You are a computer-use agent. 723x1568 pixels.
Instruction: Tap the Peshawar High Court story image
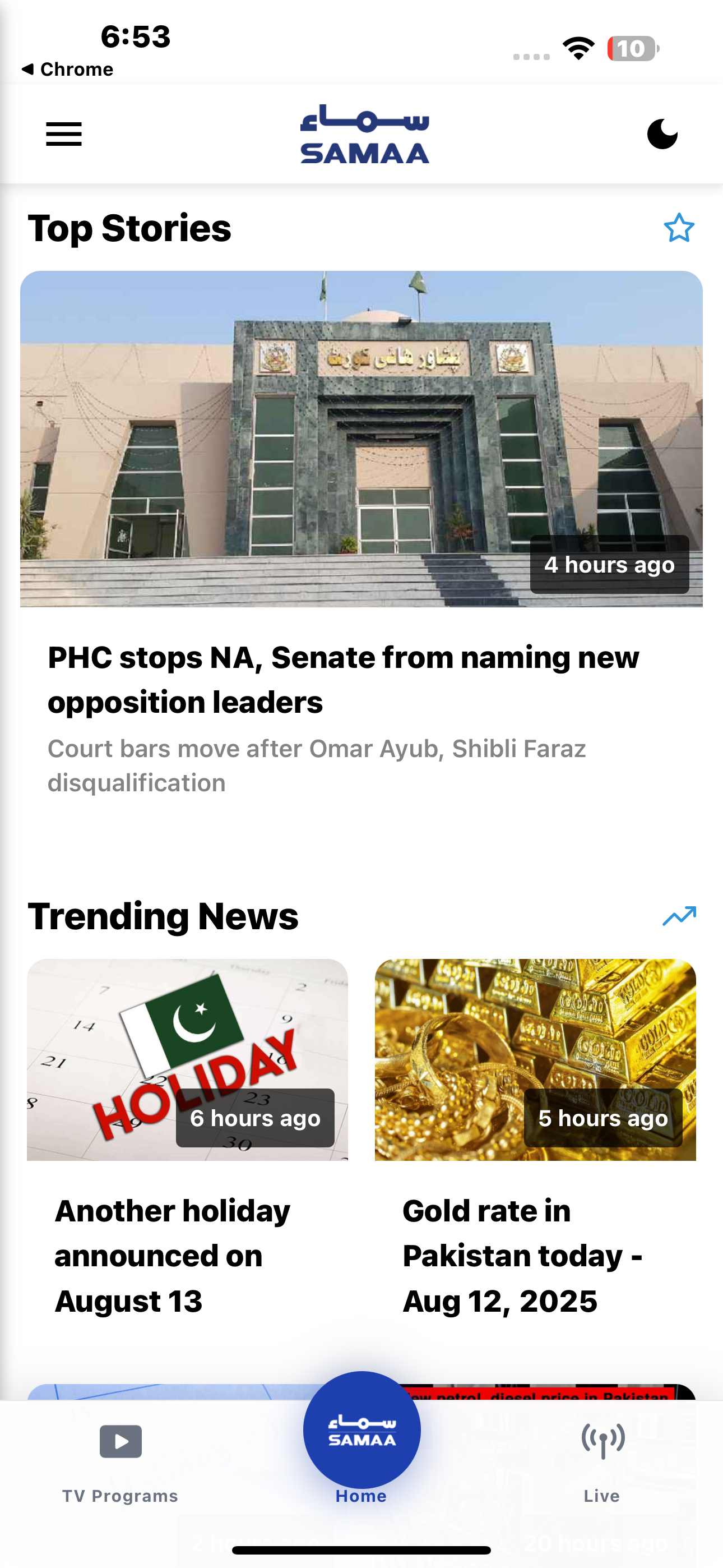[x=361, y=438]
